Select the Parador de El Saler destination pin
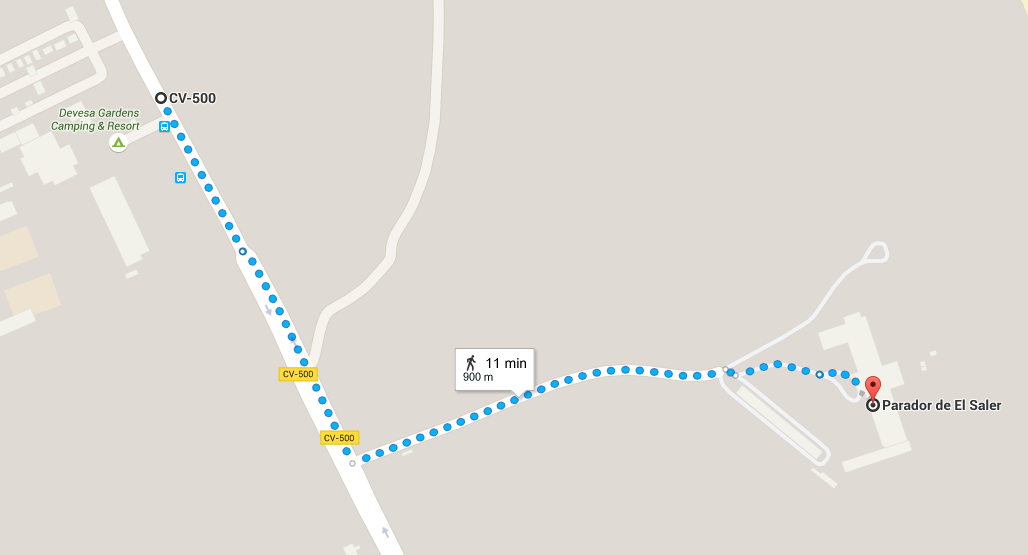 coord(872,388)
